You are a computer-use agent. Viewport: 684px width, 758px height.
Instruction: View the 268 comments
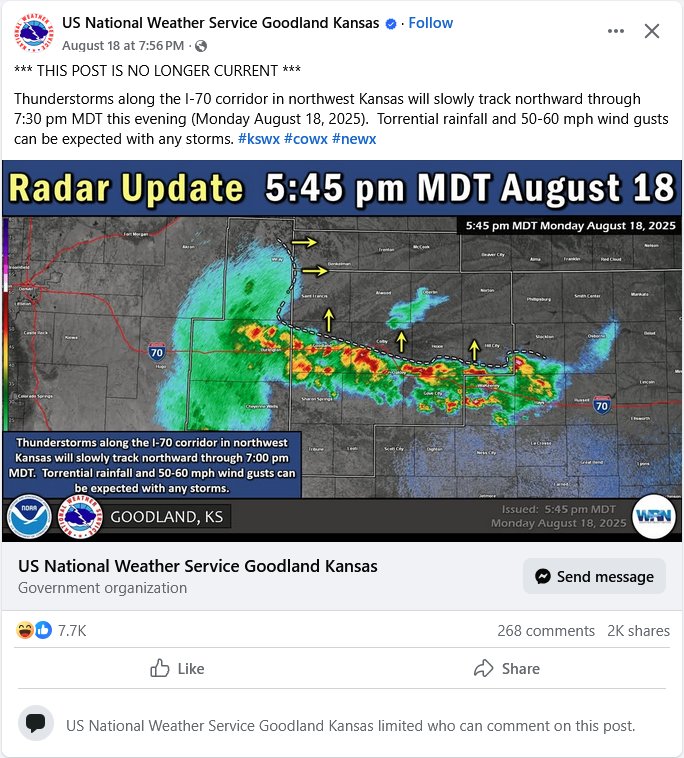tap(546, 631)
